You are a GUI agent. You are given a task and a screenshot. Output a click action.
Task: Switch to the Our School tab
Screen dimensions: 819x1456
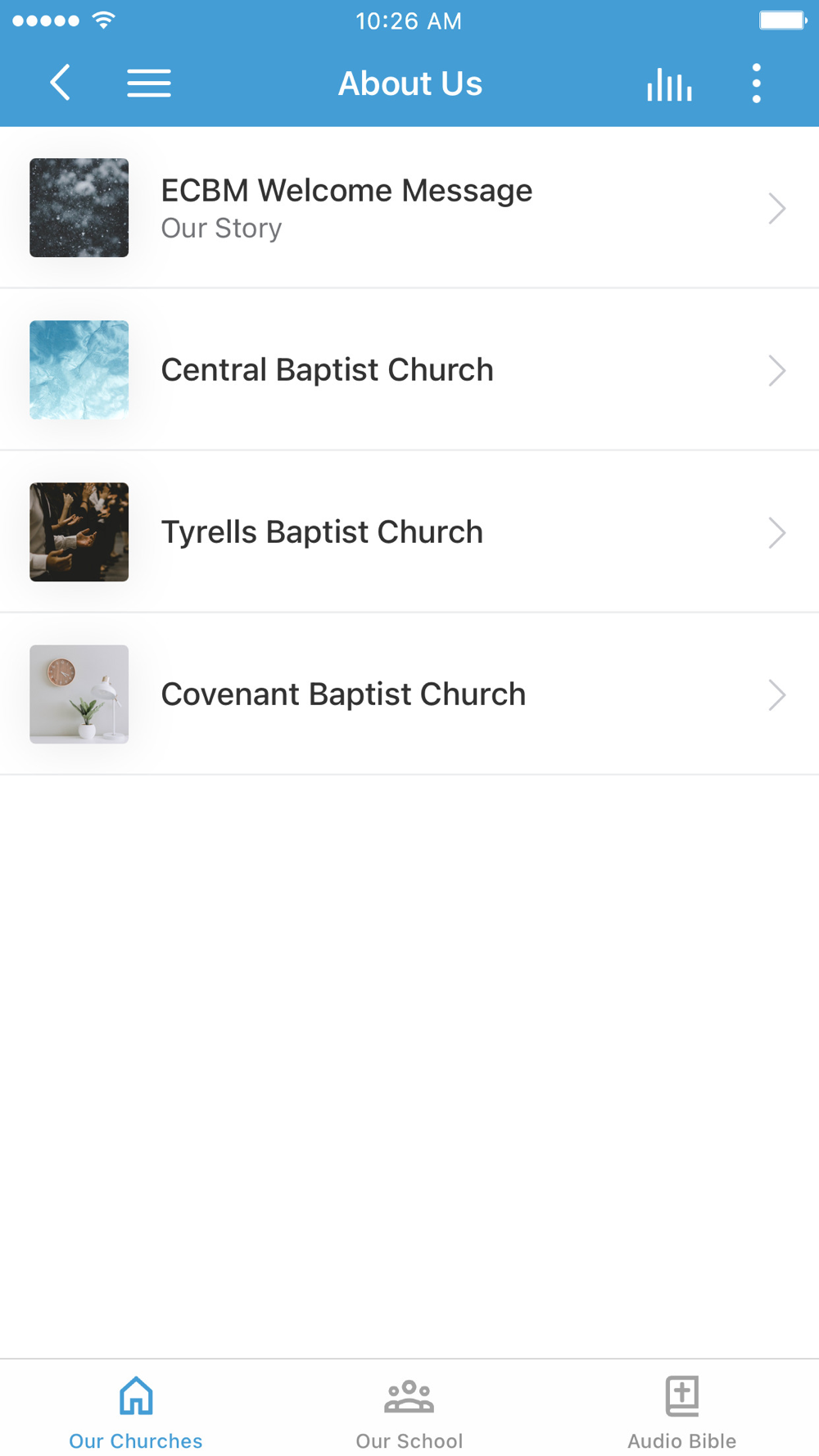coord(409,1410)
